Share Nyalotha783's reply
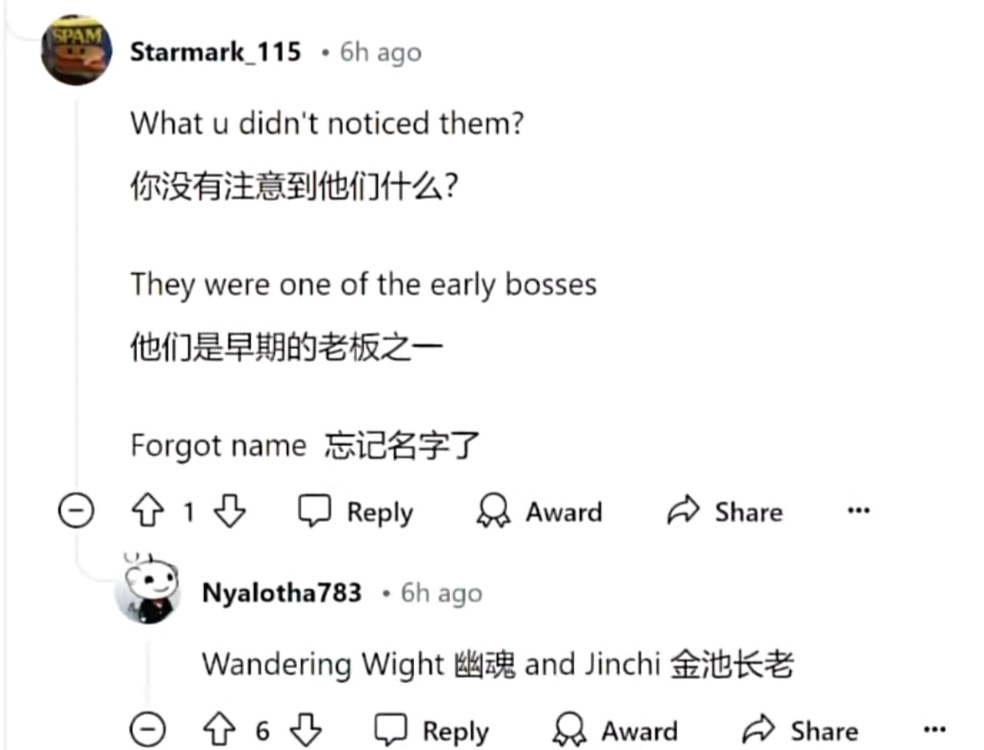 pos(801,730)
